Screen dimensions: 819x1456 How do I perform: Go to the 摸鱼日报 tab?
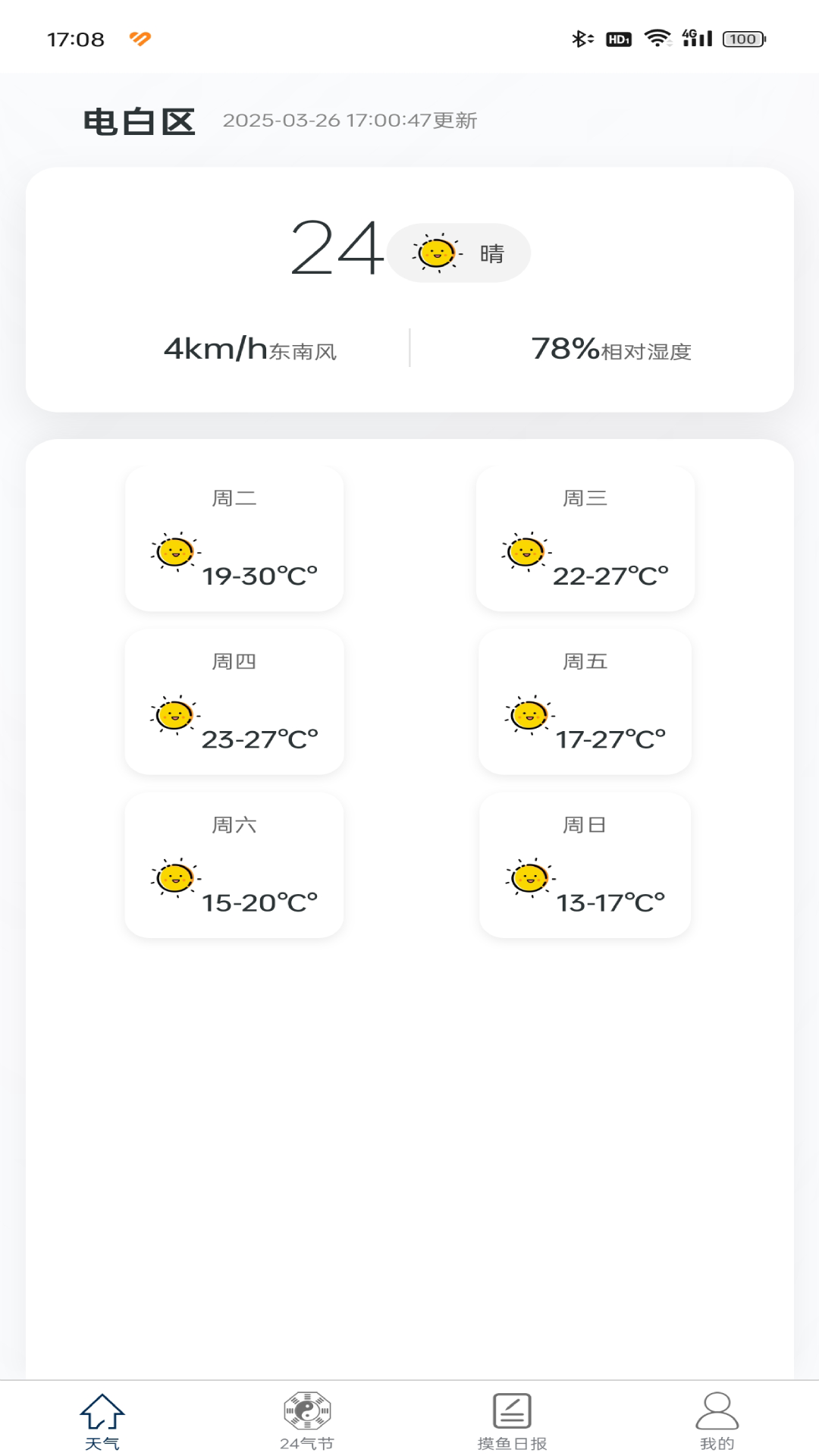512,1420
